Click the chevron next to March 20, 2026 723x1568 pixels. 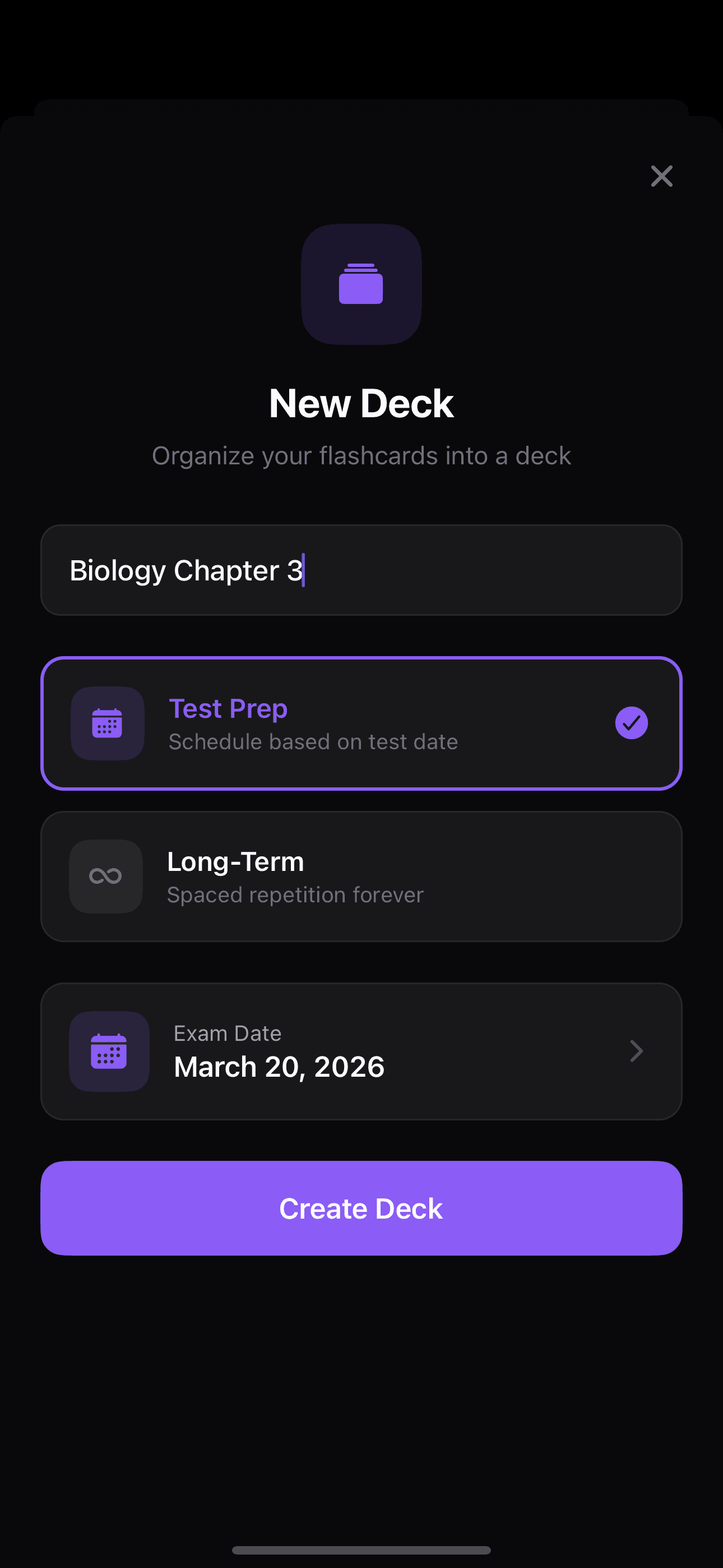point(636,1050)
